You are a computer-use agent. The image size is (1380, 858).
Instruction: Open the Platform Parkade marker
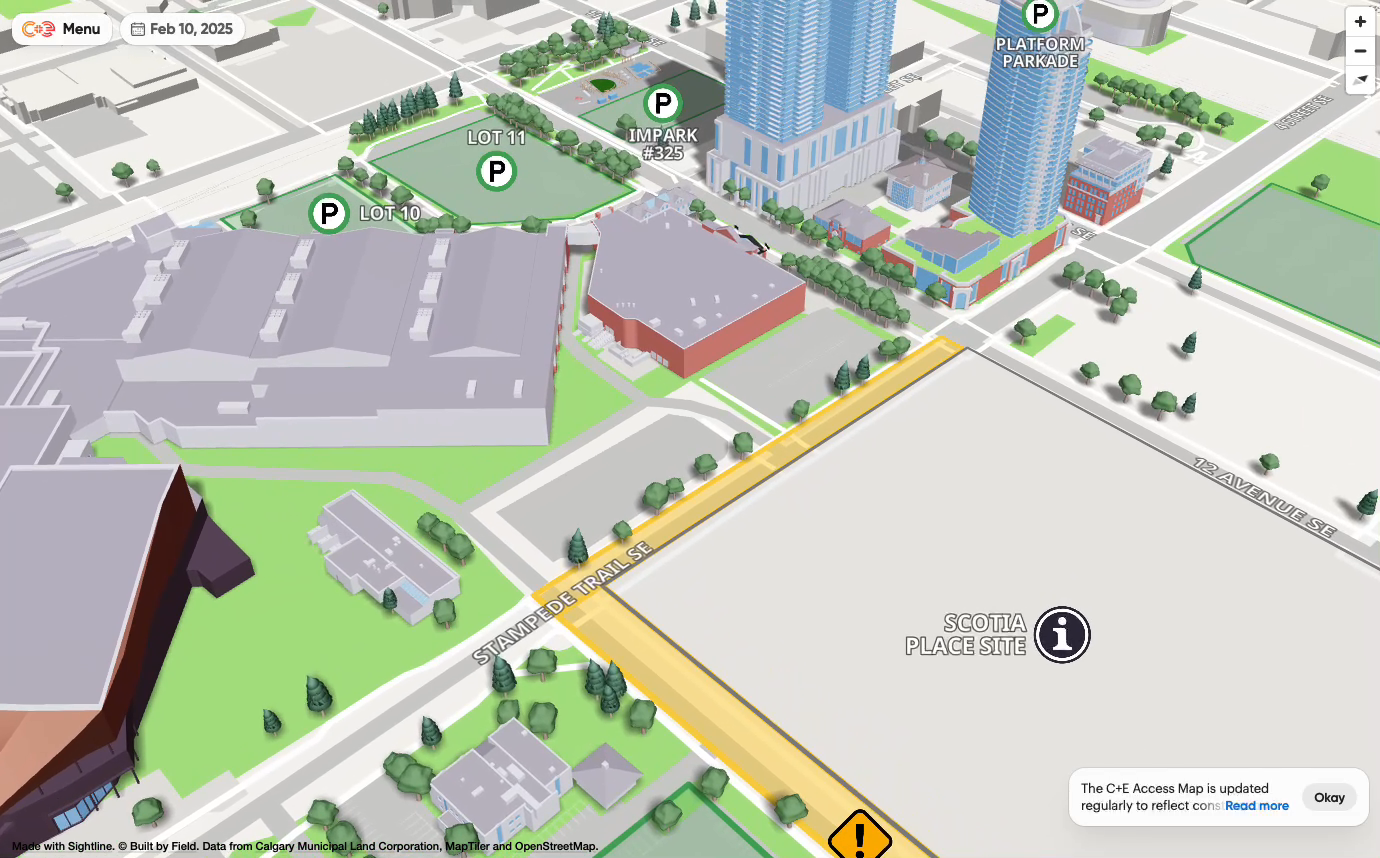coord(1040,16)
